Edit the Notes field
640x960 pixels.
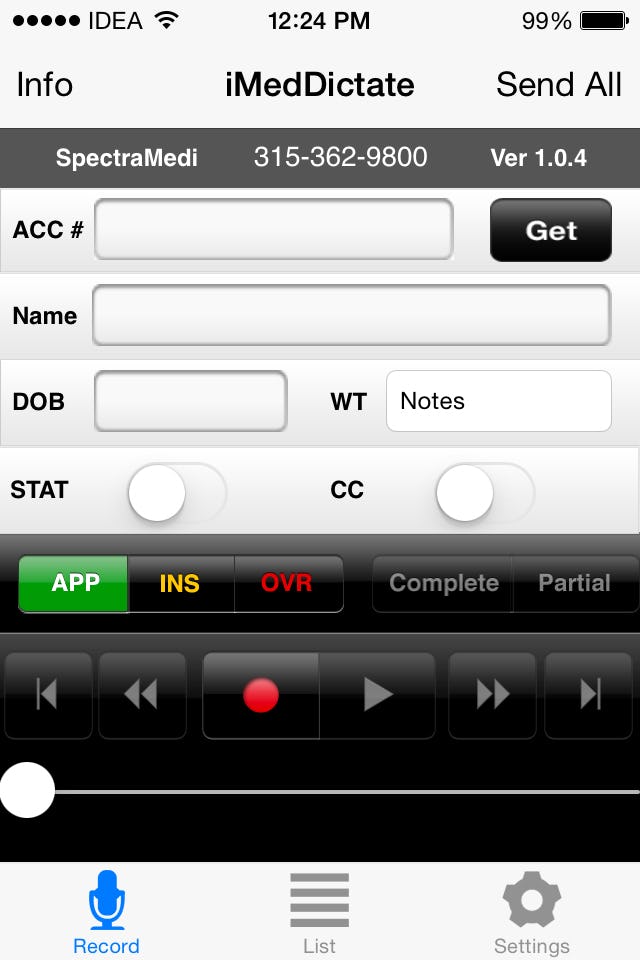[x=498, y=401]
